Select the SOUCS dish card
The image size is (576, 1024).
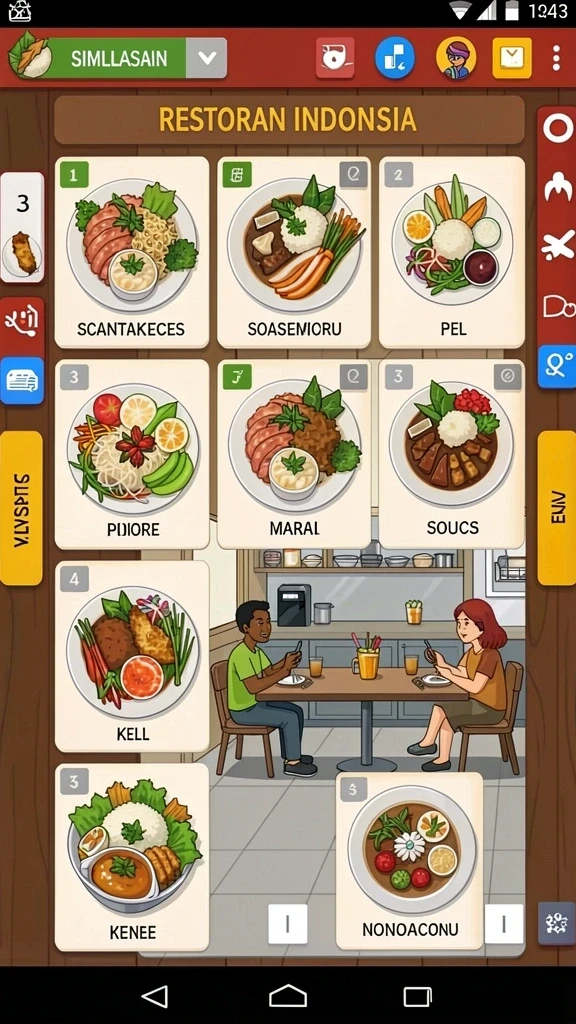click(452, 455)
